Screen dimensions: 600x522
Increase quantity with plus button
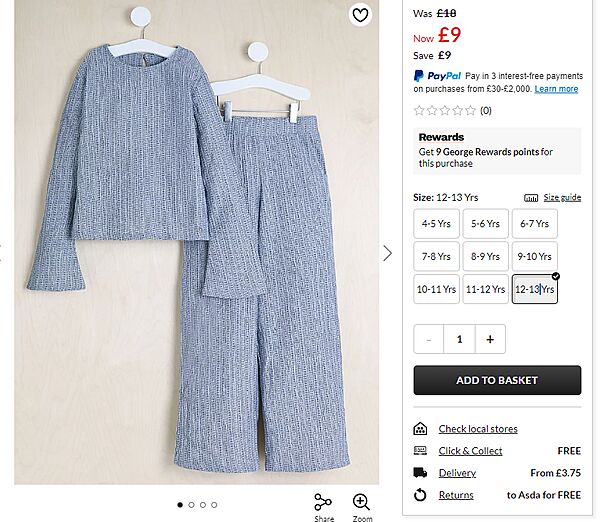click(490, 340)
